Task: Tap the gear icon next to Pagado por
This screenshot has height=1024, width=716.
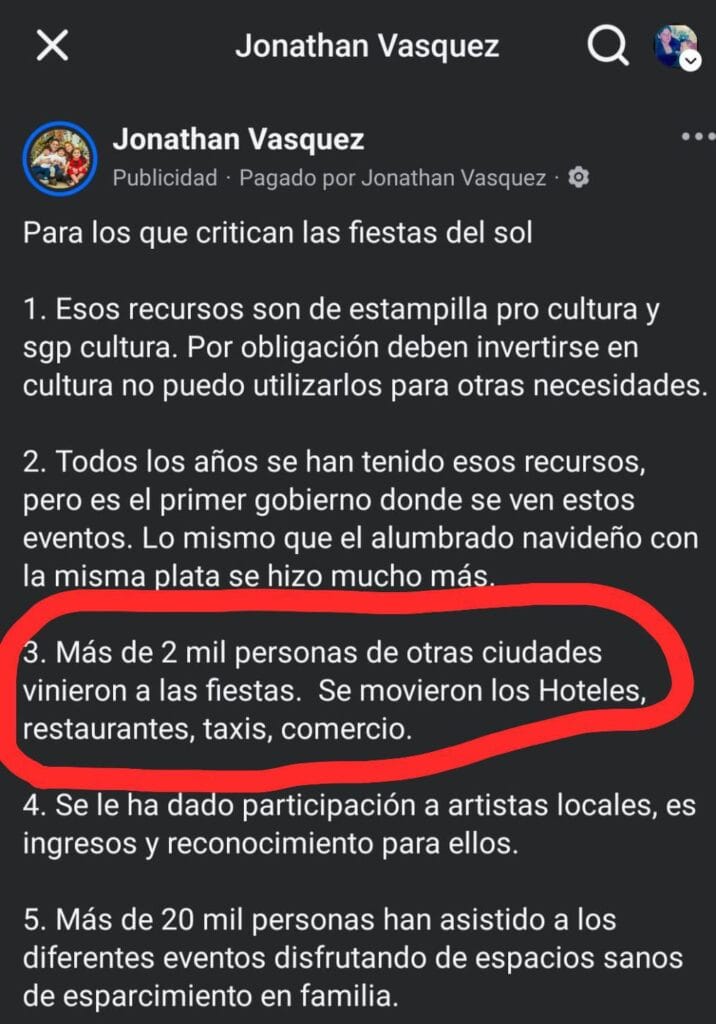Action: tap(578, 178)
